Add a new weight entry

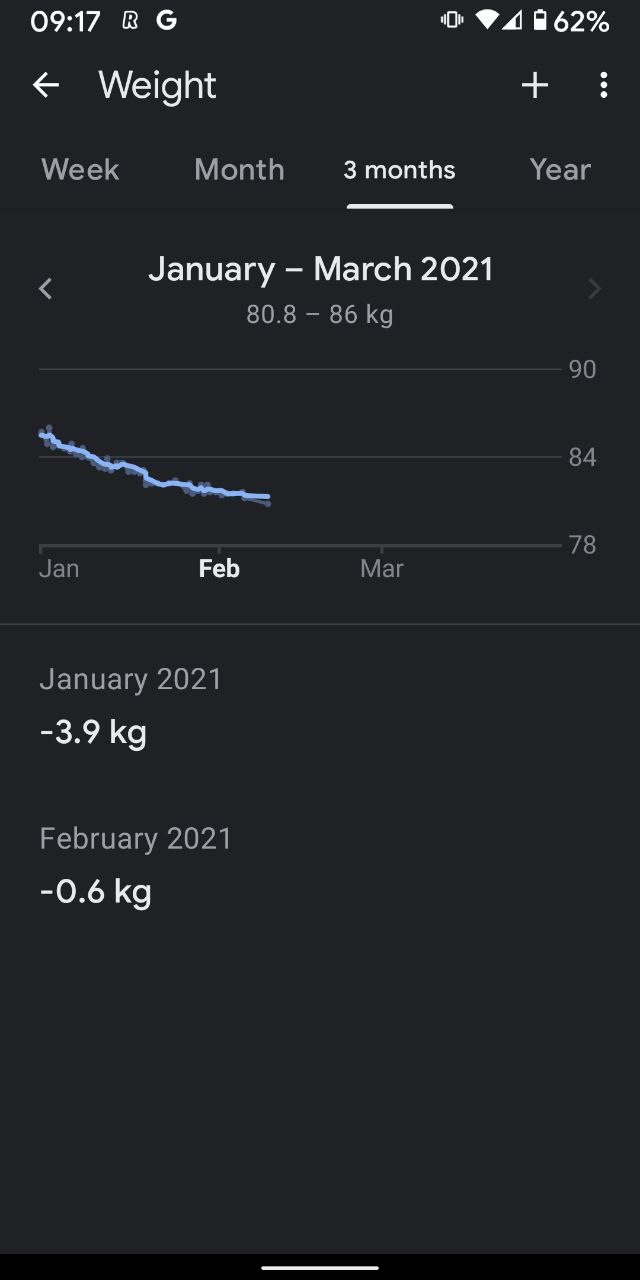click(535, 86)
